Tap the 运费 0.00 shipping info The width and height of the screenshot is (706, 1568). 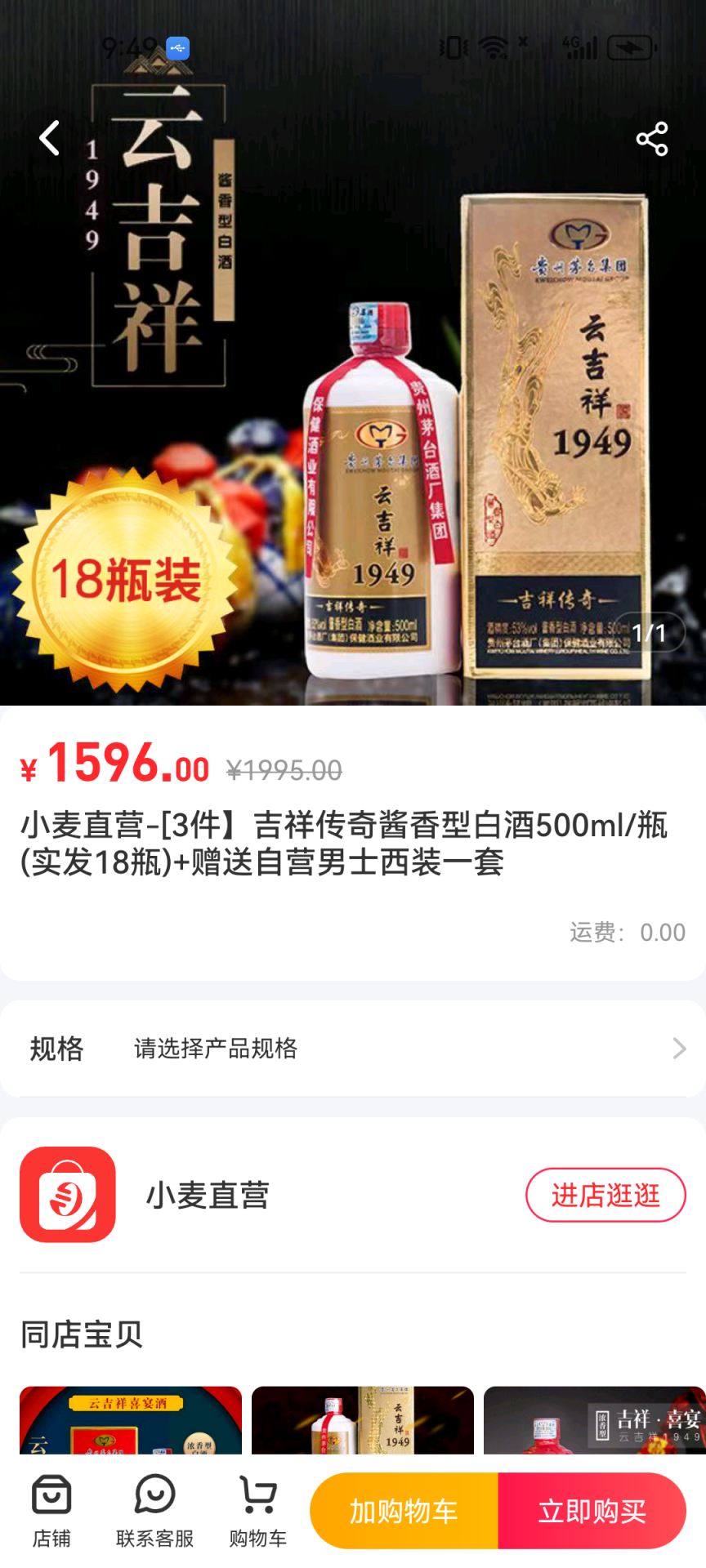pos(627,932)
